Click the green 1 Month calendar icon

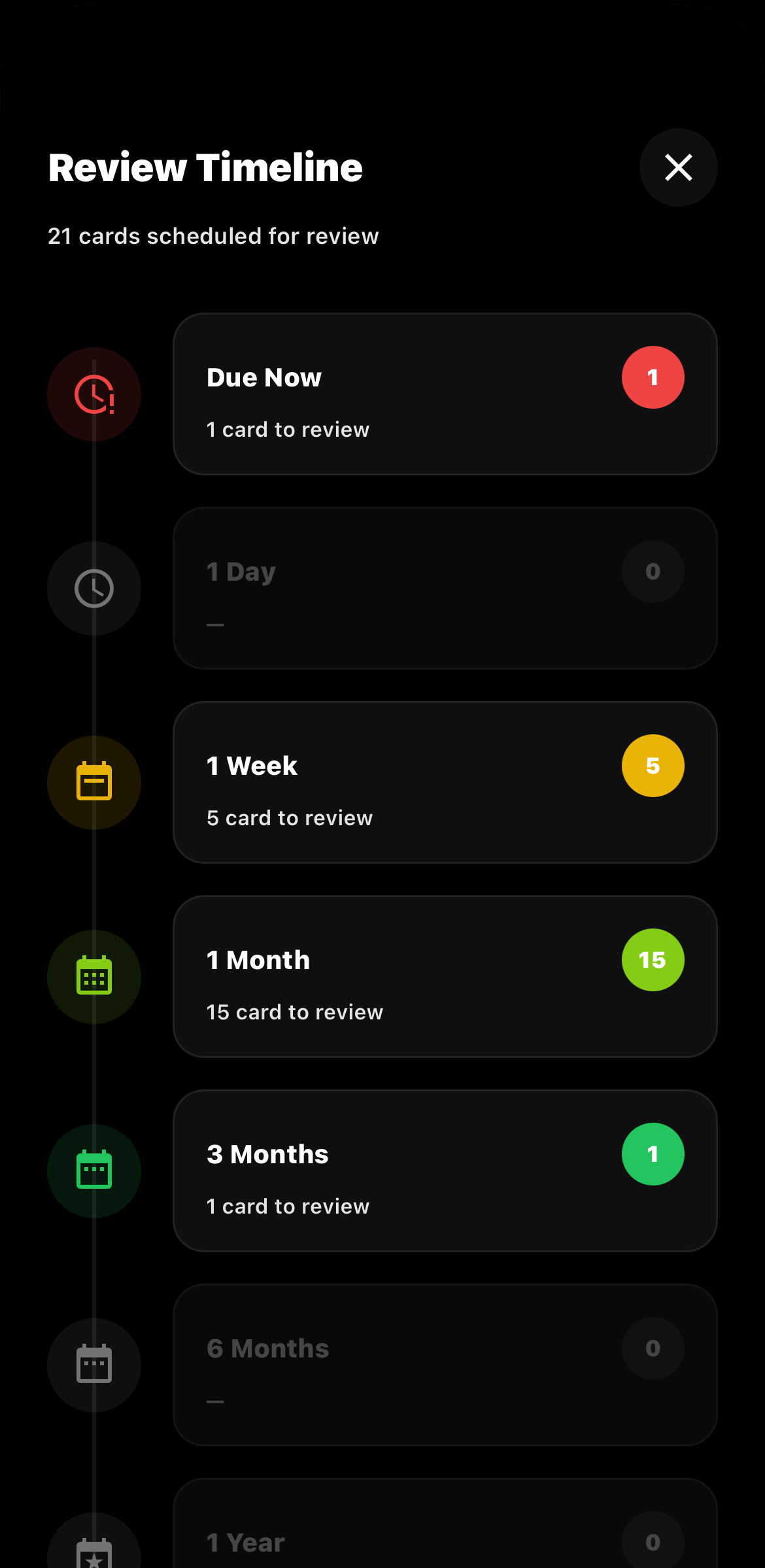(x=93, y=976)
